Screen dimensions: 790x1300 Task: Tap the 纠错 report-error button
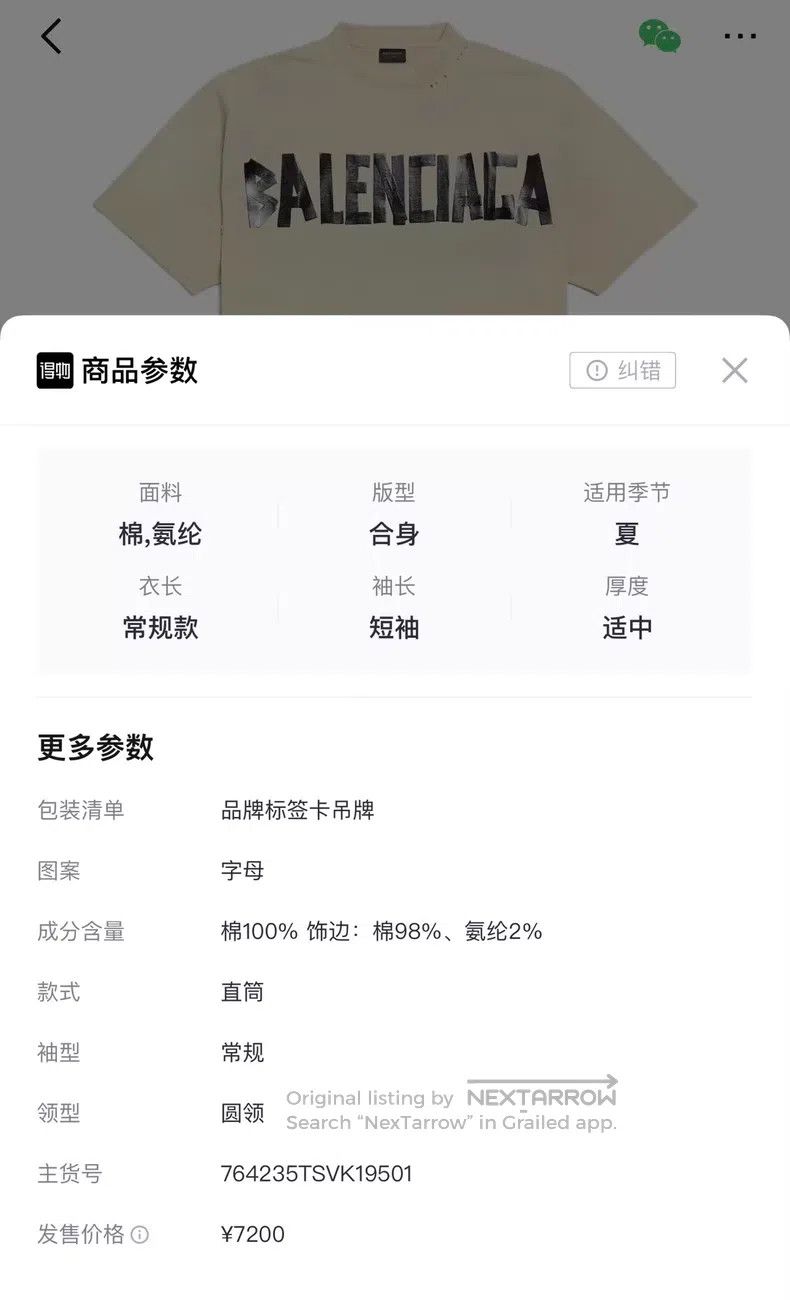623,370
